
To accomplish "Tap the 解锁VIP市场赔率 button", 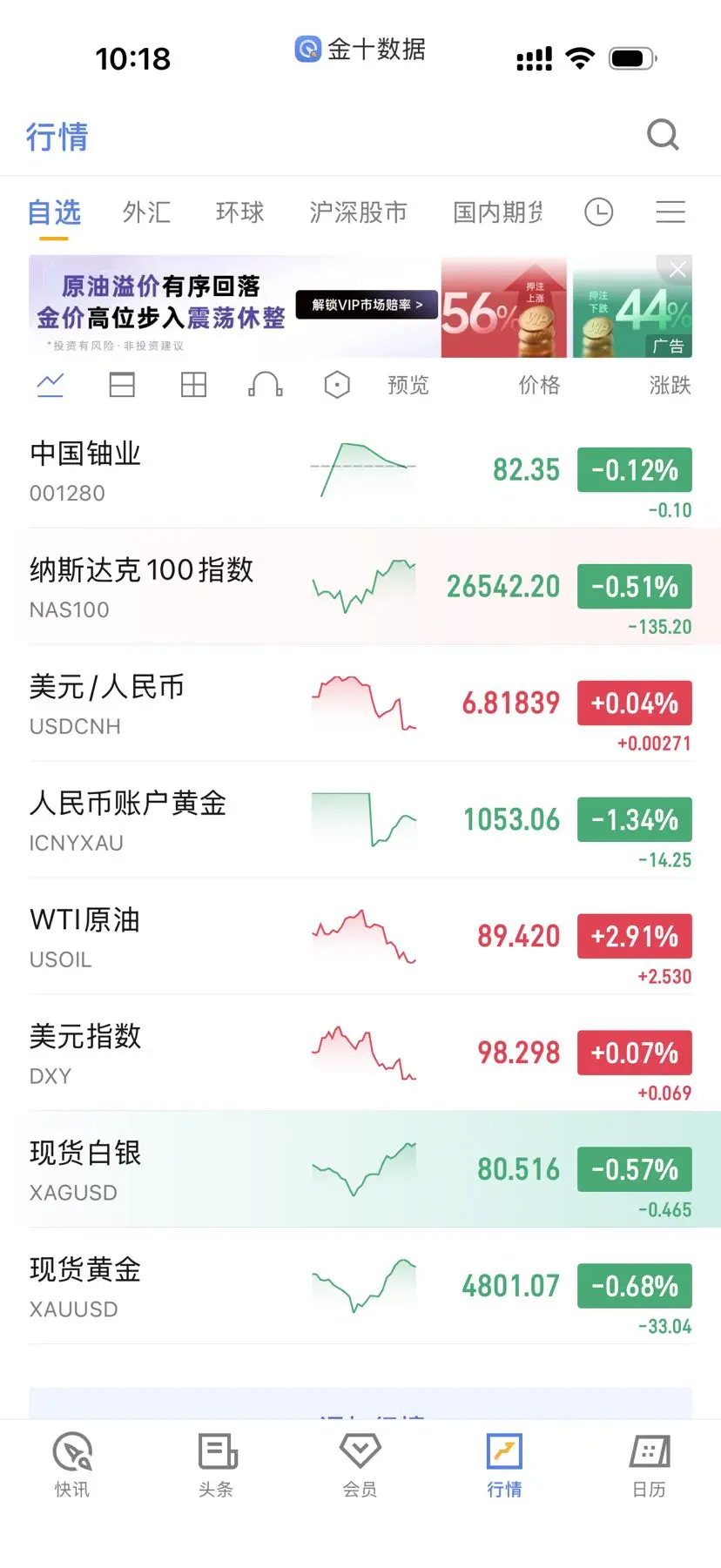I will (367, 305).
